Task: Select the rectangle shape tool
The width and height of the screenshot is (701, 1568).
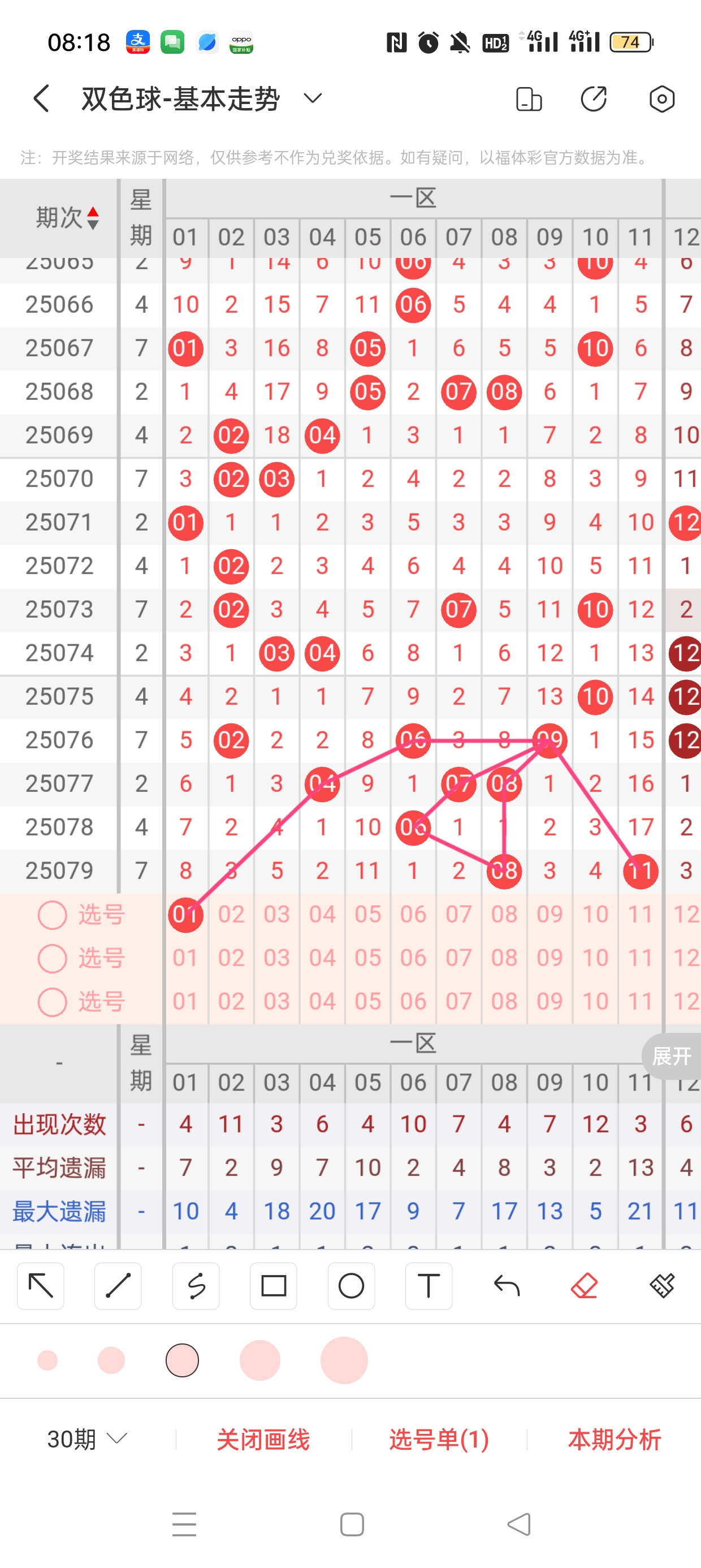Action: [x=273, y=1286]
